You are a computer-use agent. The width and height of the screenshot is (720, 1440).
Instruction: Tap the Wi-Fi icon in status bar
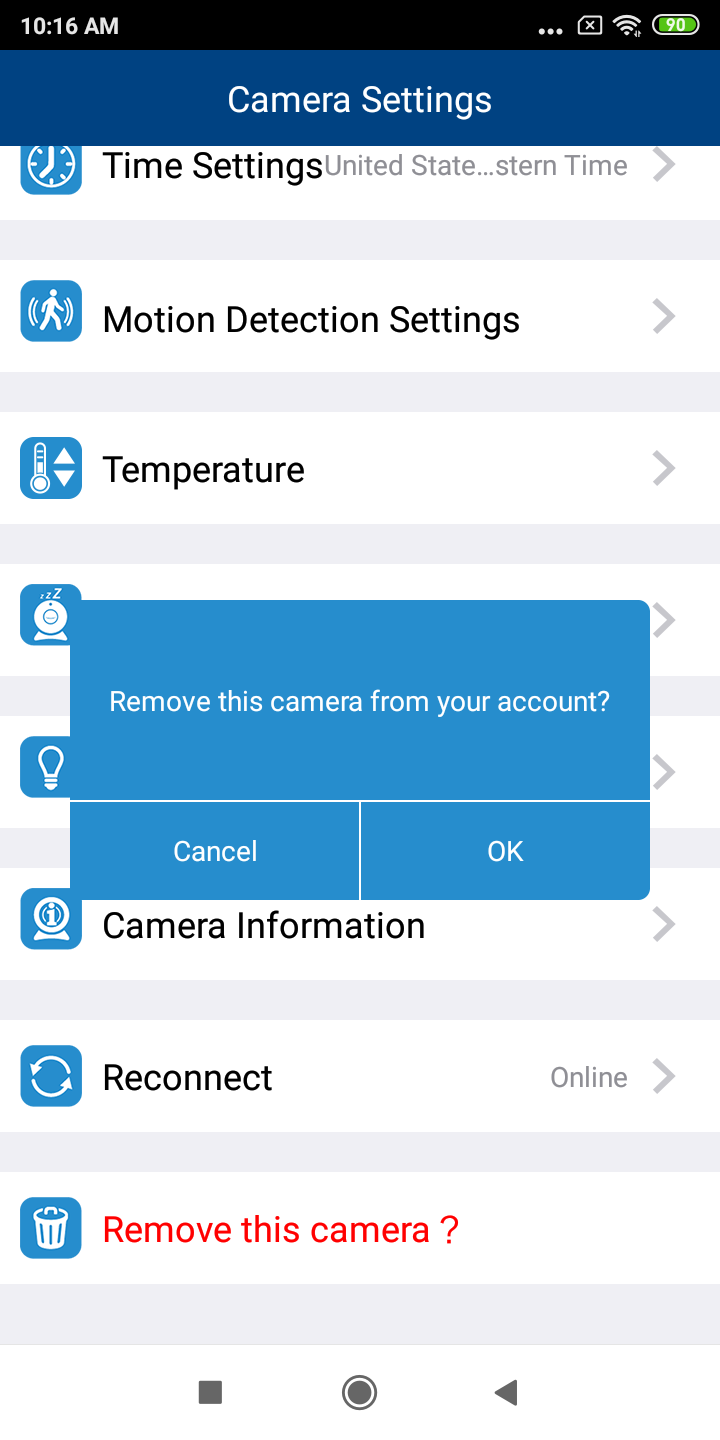pyautogui.click(x=628, y=26)
